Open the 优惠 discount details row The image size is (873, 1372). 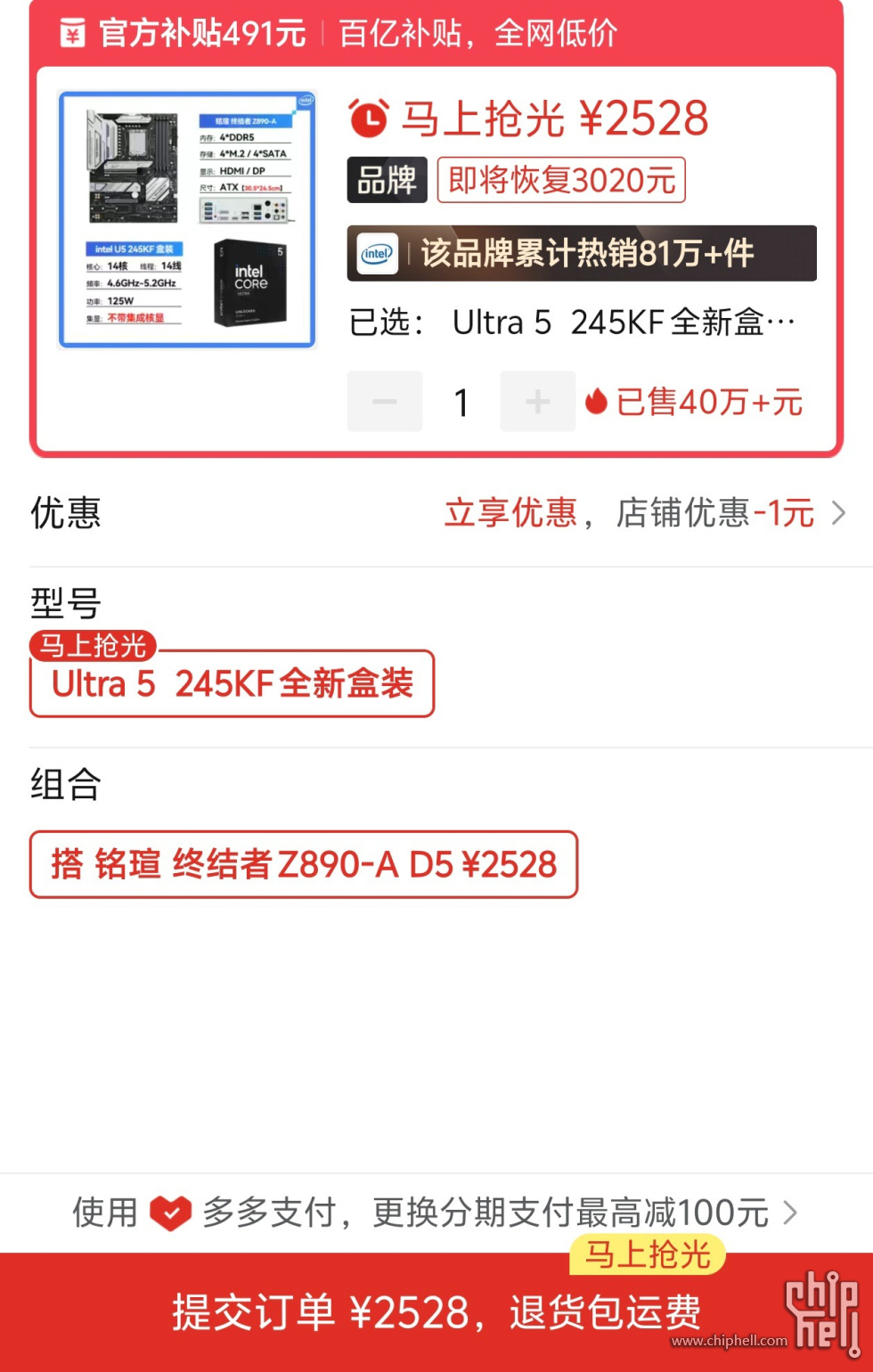(436, 513)
